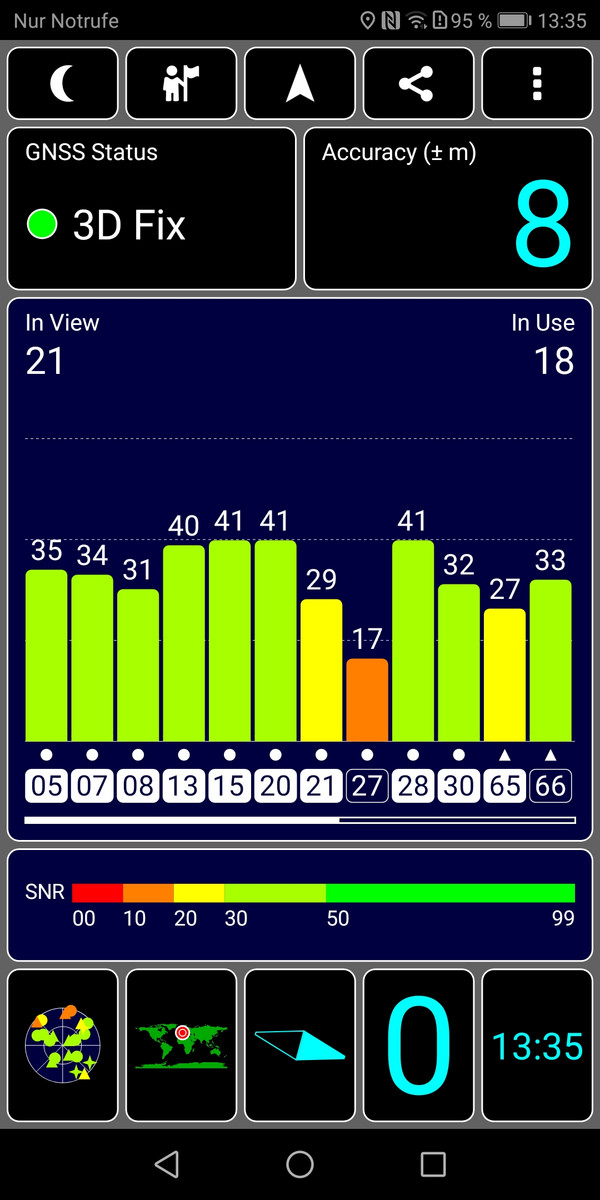600x1200 pixels.
Task: Toggle night mode with the moon icon
Action: (62, 84)
